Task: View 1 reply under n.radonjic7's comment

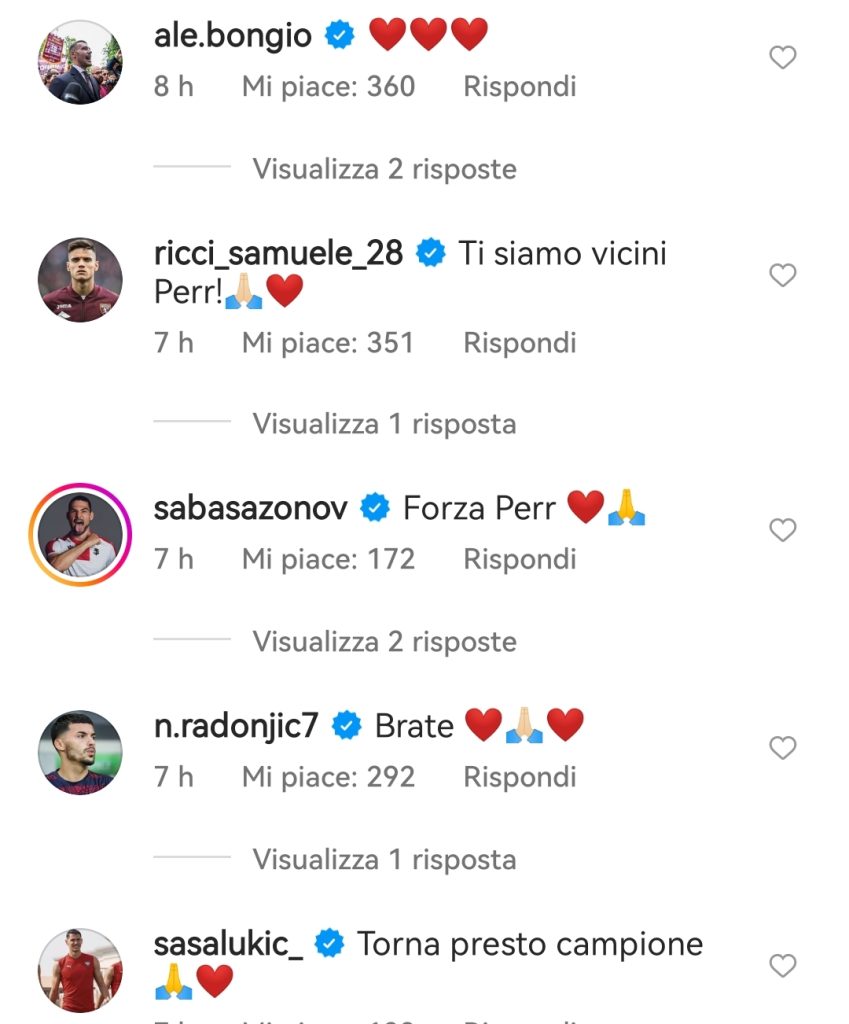Action: [384, 859]
